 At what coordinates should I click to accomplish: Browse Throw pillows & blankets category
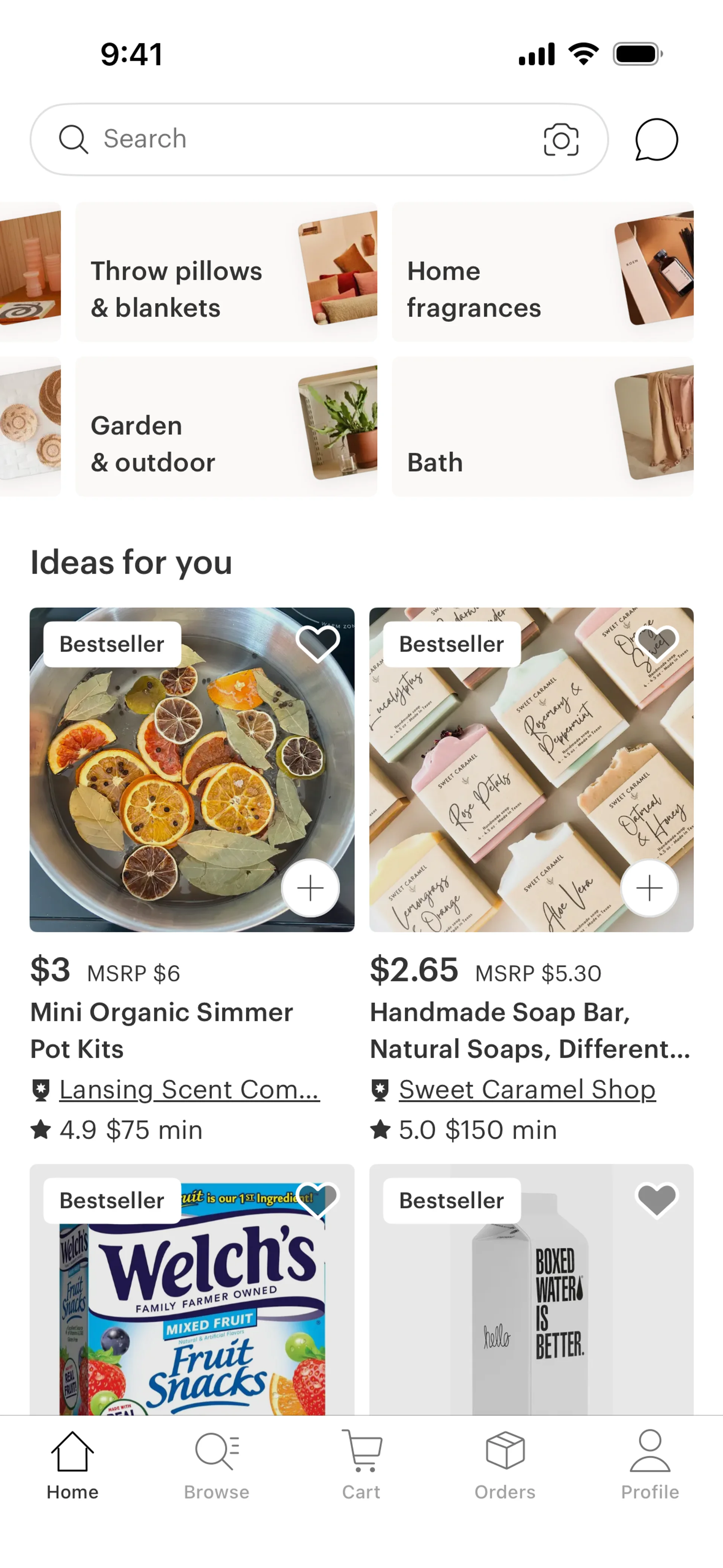pos(226,272)
